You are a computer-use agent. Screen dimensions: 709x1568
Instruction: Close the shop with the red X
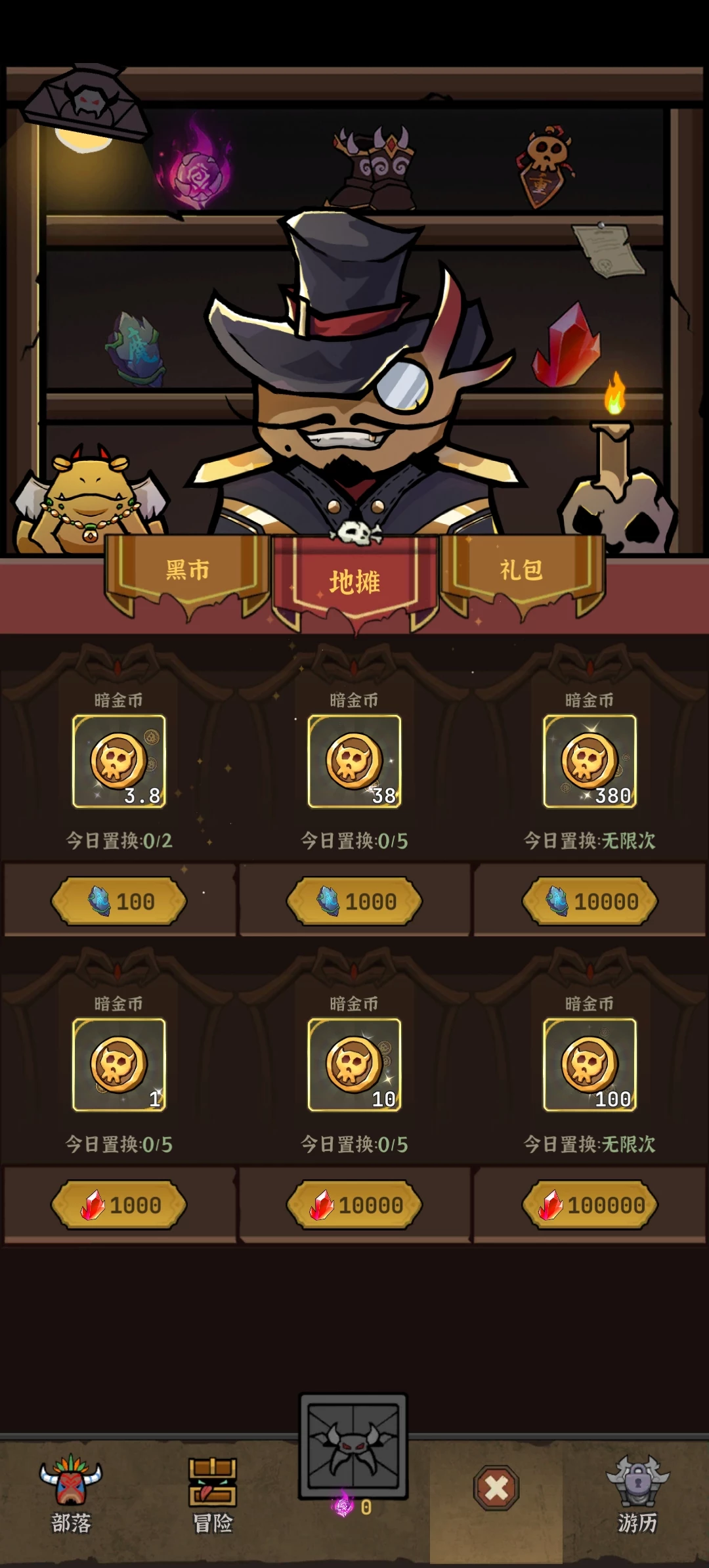pos(496,1488)
